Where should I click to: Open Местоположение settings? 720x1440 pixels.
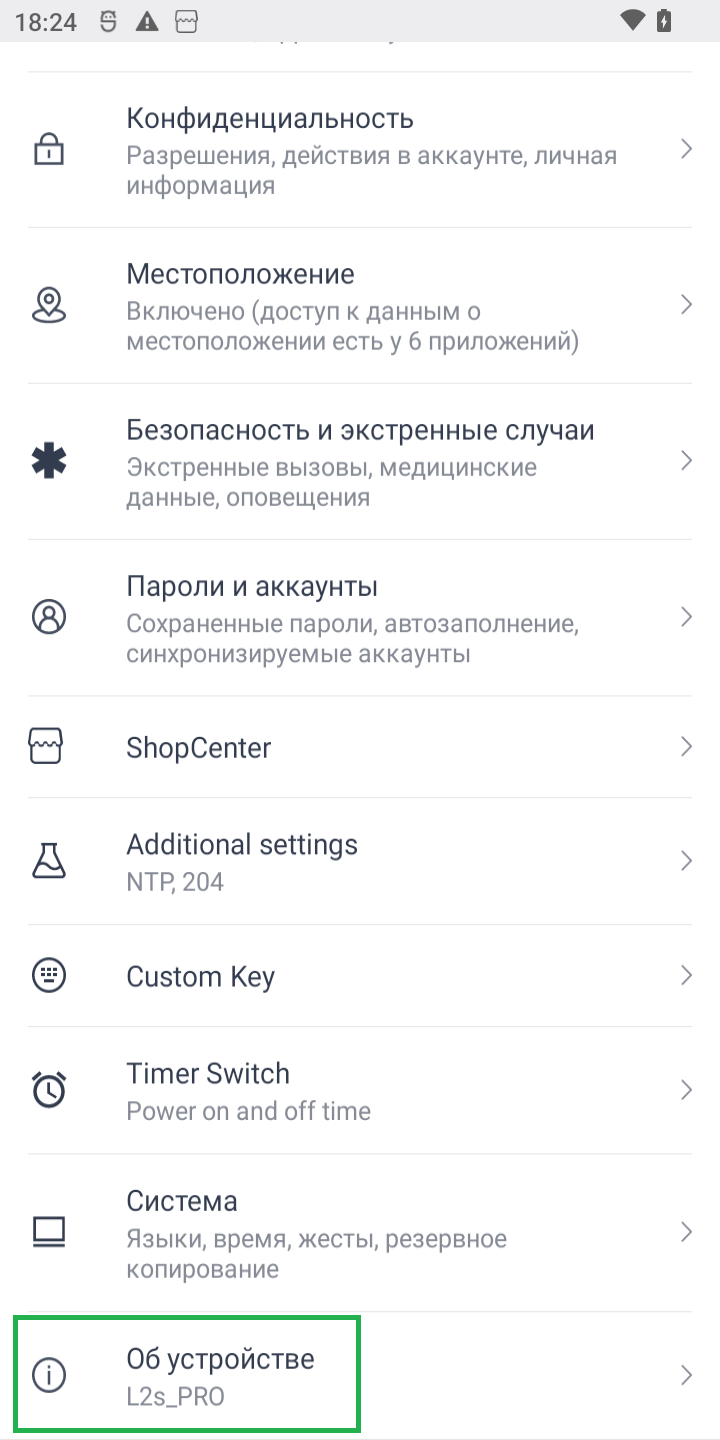pos(360,306)
